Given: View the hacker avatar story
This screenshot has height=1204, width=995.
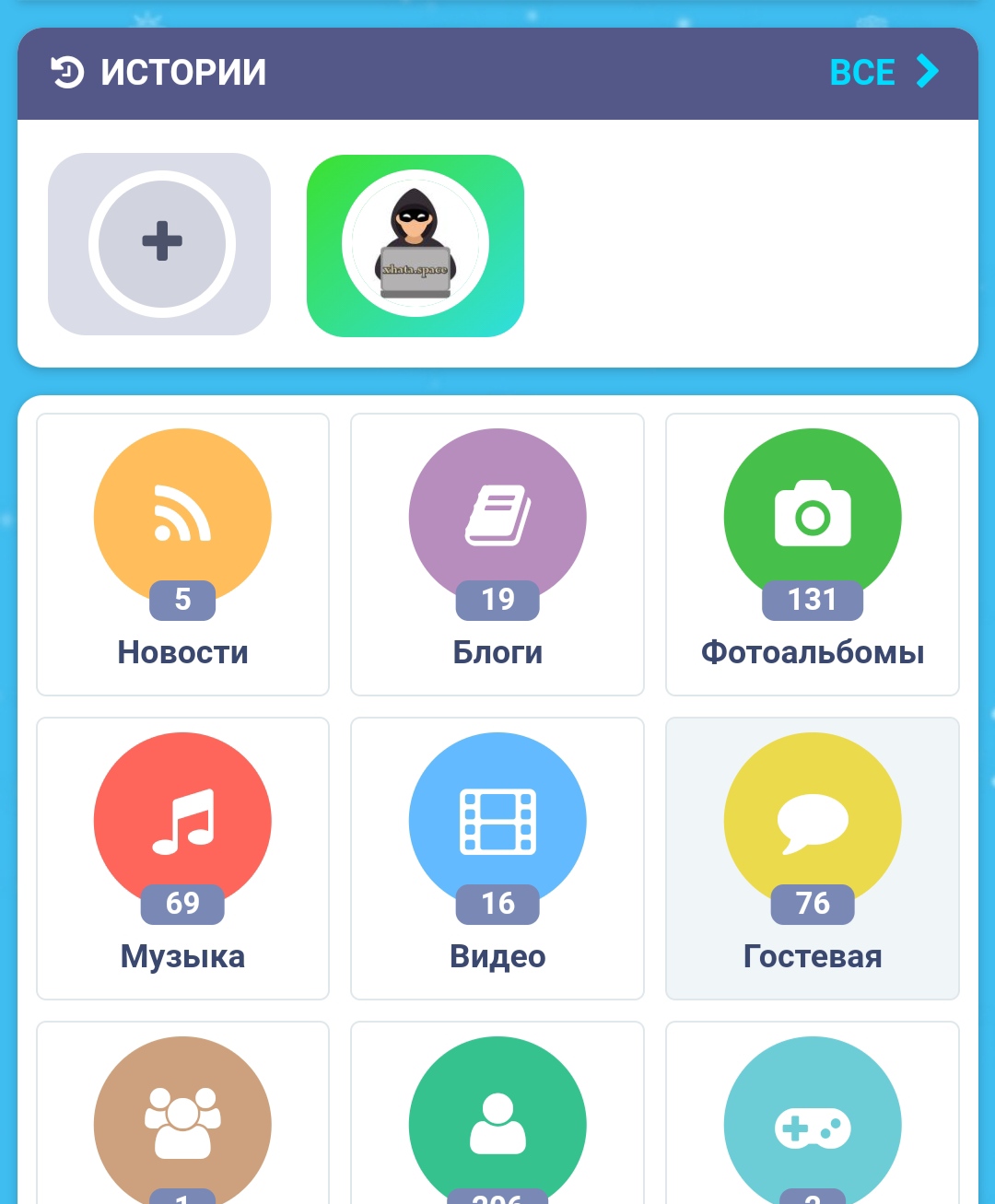Looking at the screenshot, I should (x=416, y=245).
